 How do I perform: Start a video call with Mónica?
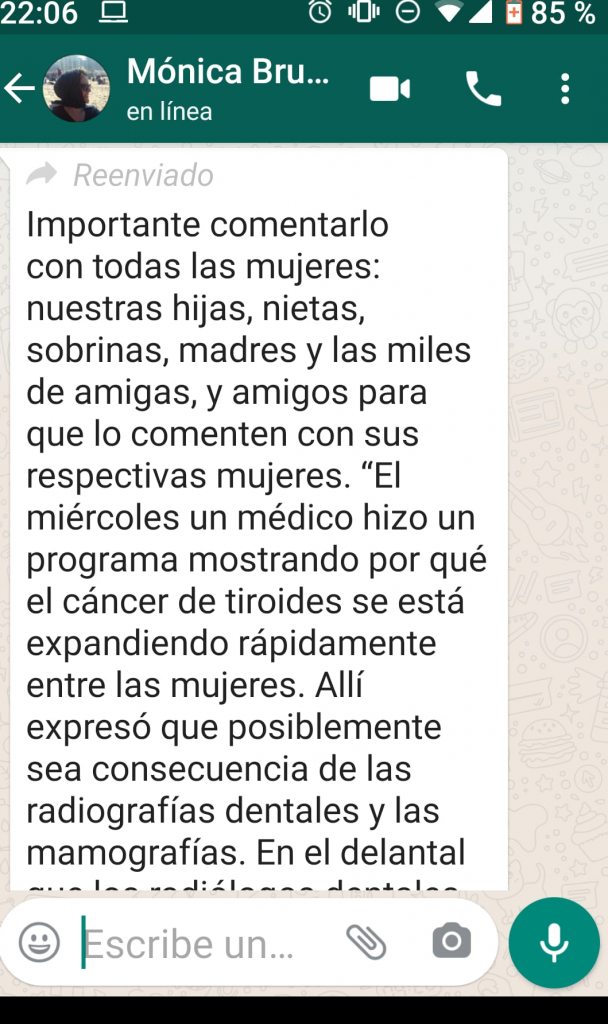390,89
